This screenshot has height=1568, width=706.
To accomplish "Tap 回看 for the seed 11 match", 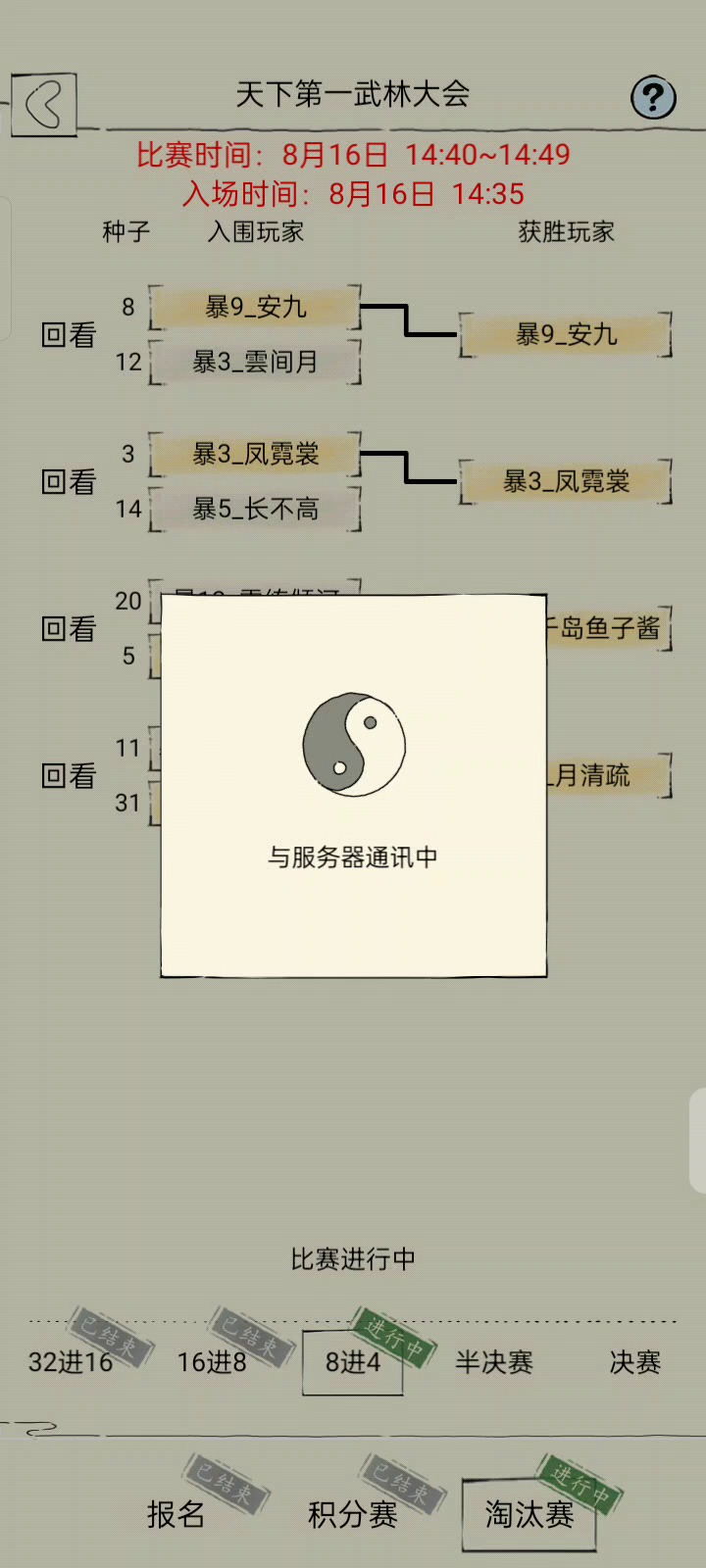I will 69,776.
